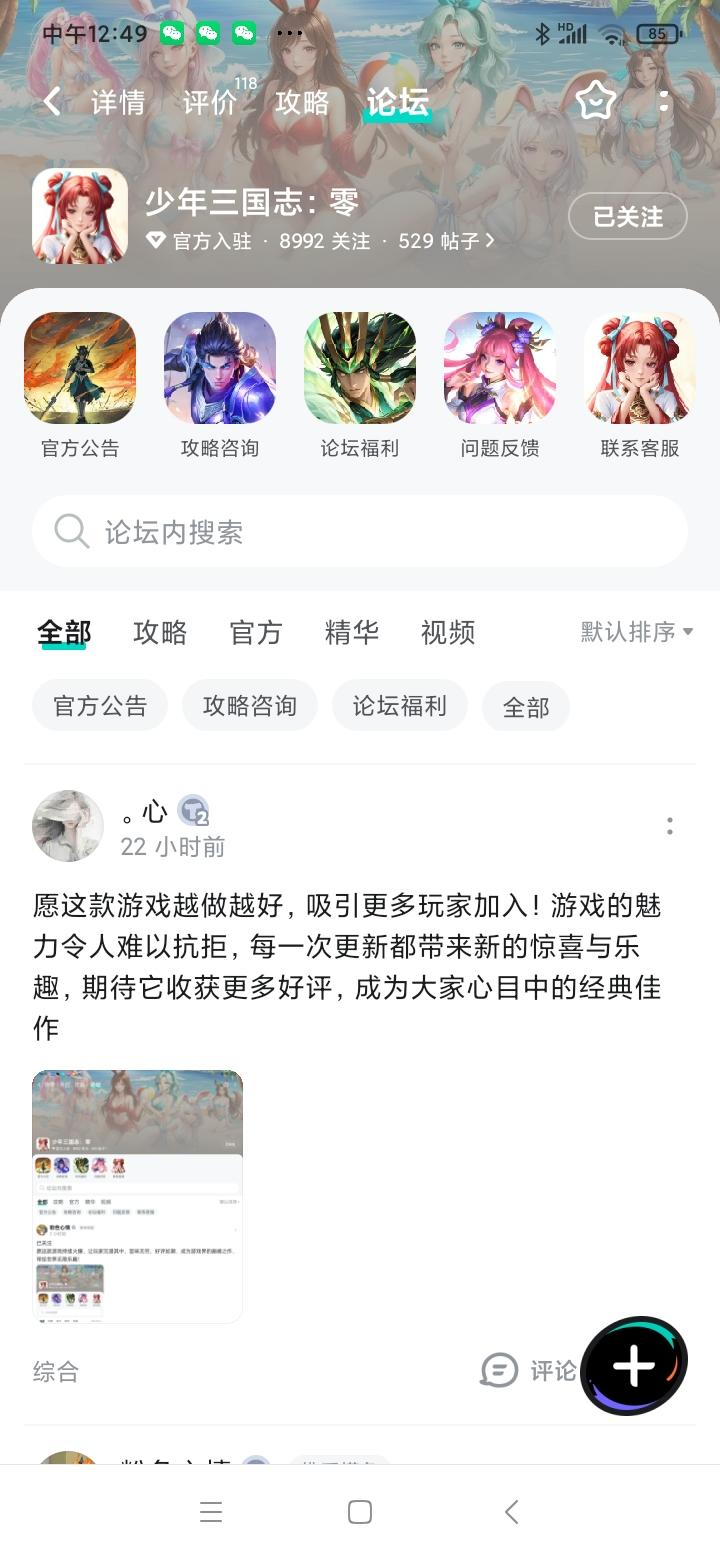This screenshot has height=1560, width=720.
Task: Expand the post options via three-dot menu
Action: point(669,827)
